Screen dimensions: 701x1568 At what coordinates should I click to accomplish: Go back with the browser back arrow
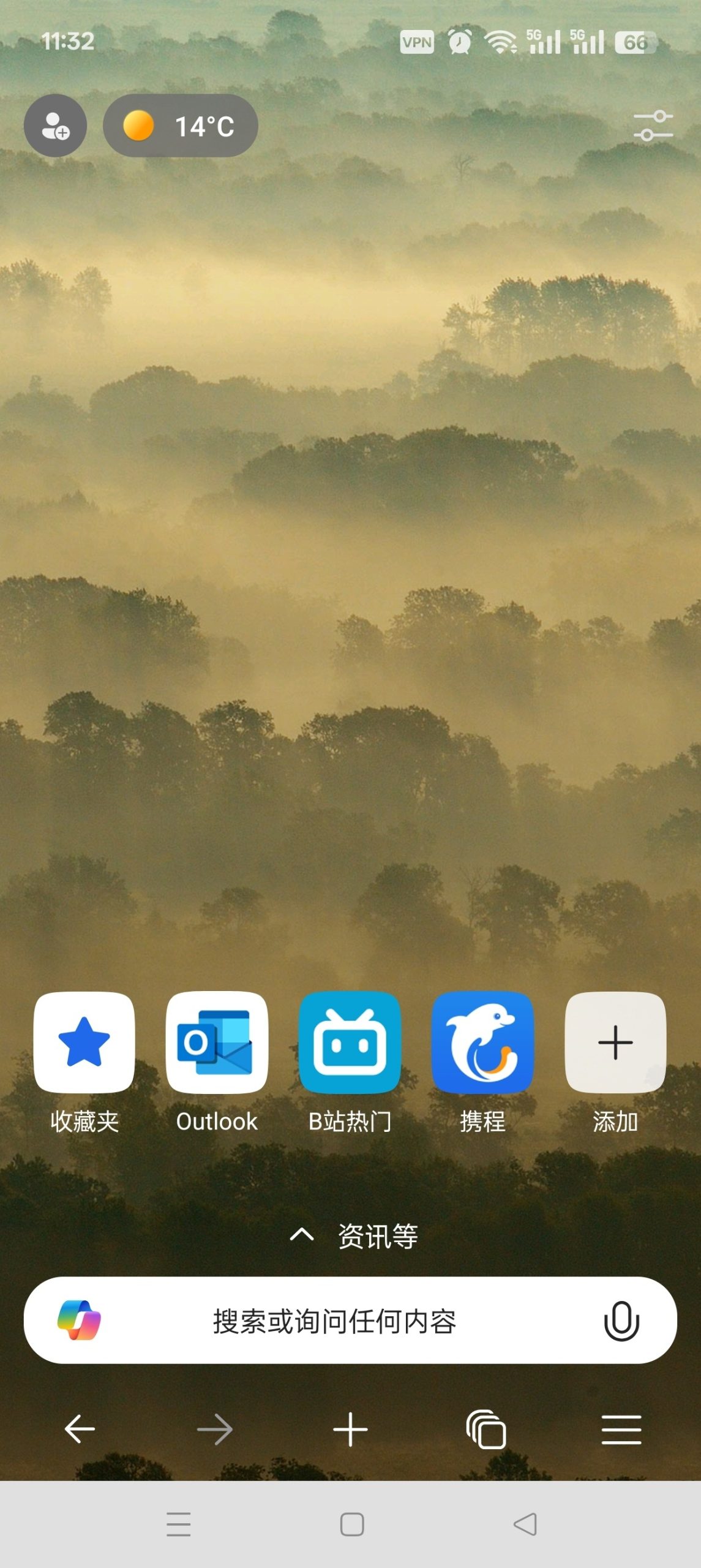[80, 1429]
